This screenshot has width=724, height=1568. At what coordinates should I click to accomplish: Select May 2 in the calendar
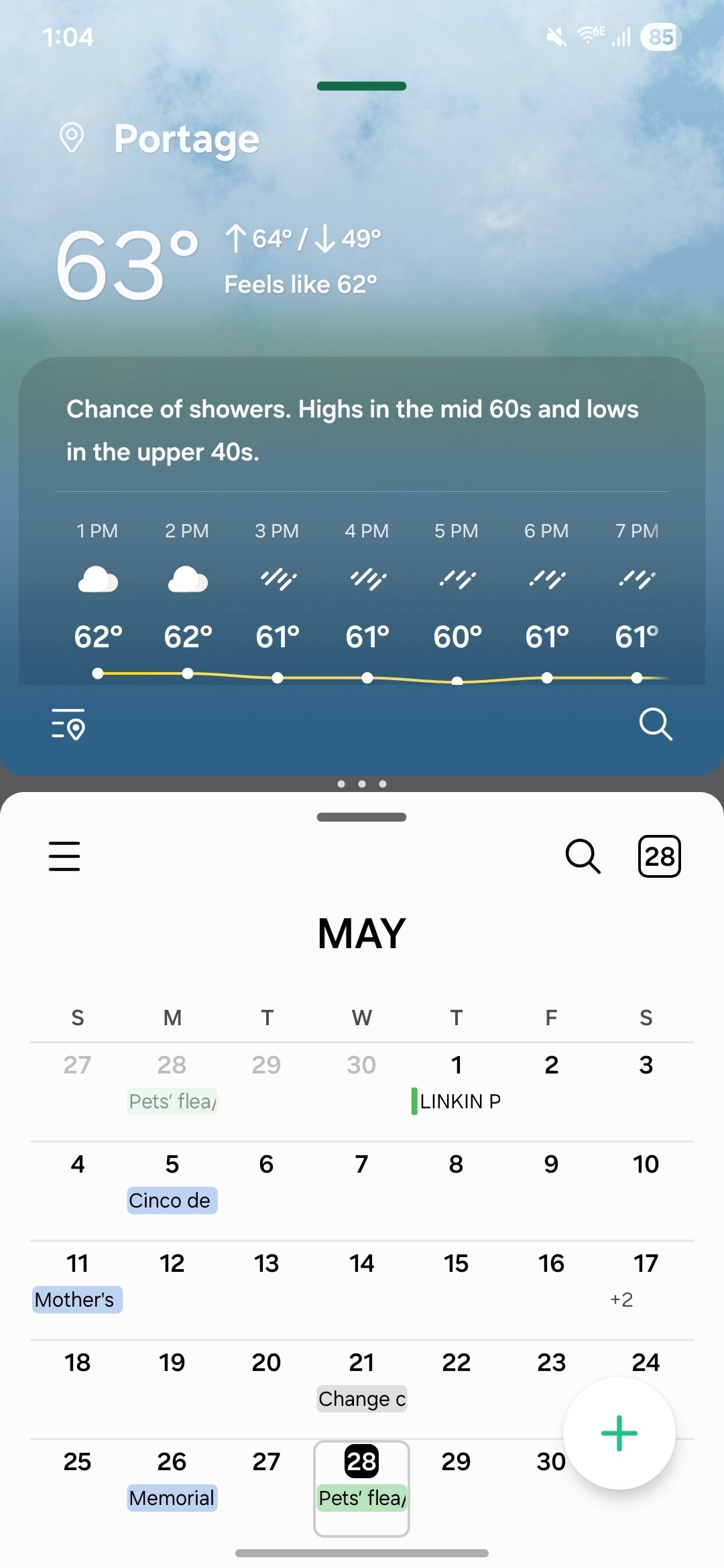coord(551,1065)
